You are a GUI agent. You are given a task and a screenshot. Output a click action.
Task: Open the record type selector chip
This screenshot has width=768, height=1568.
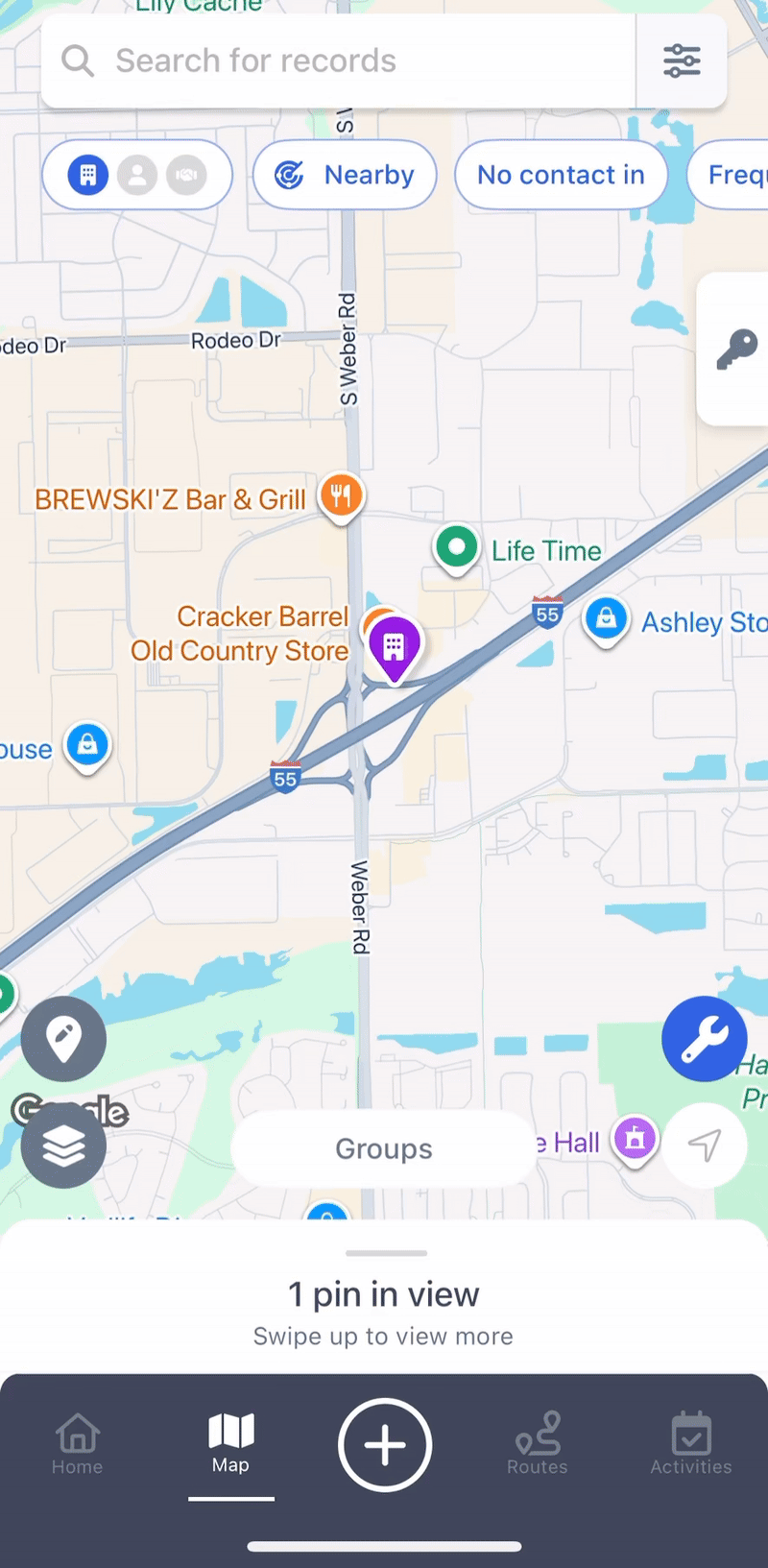tap(137, 175)
